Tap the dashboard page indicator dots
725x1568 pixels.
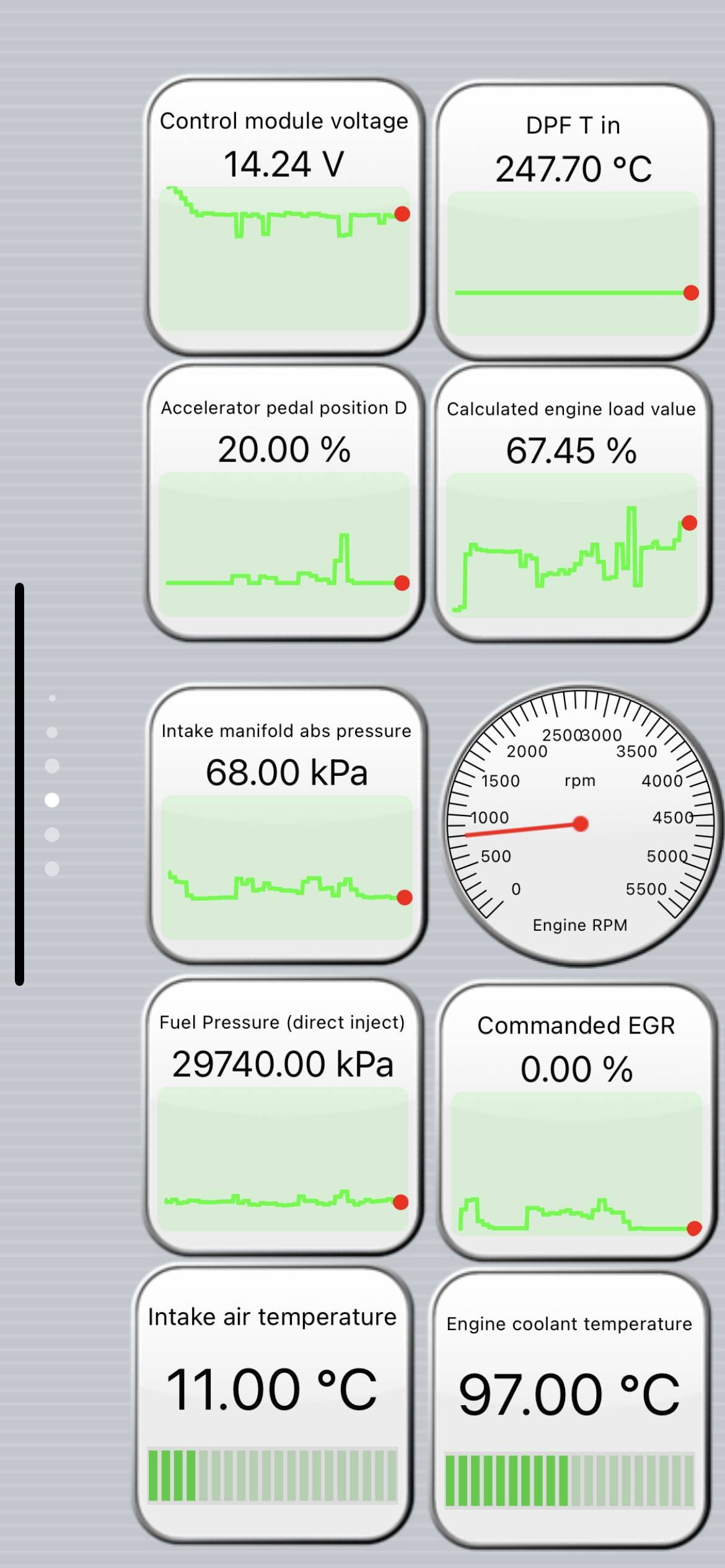(x=52, y=783)
